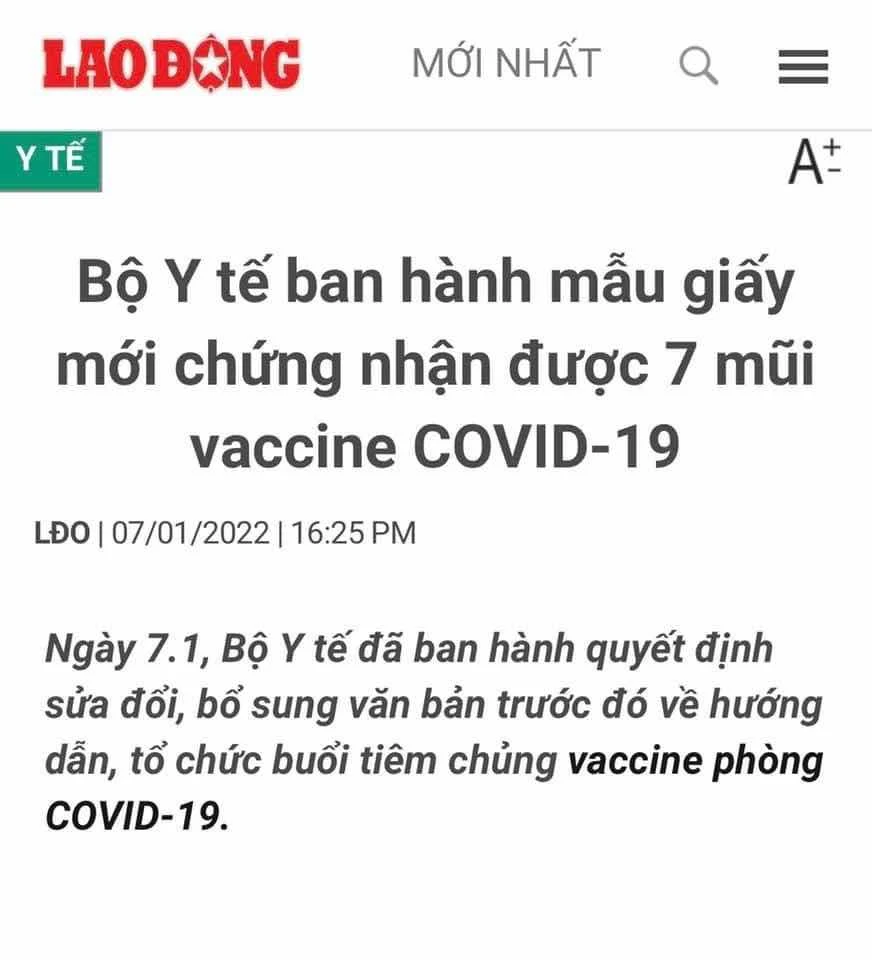
Task: Go to Lao Động home via logo
Action: coord(171,64)
